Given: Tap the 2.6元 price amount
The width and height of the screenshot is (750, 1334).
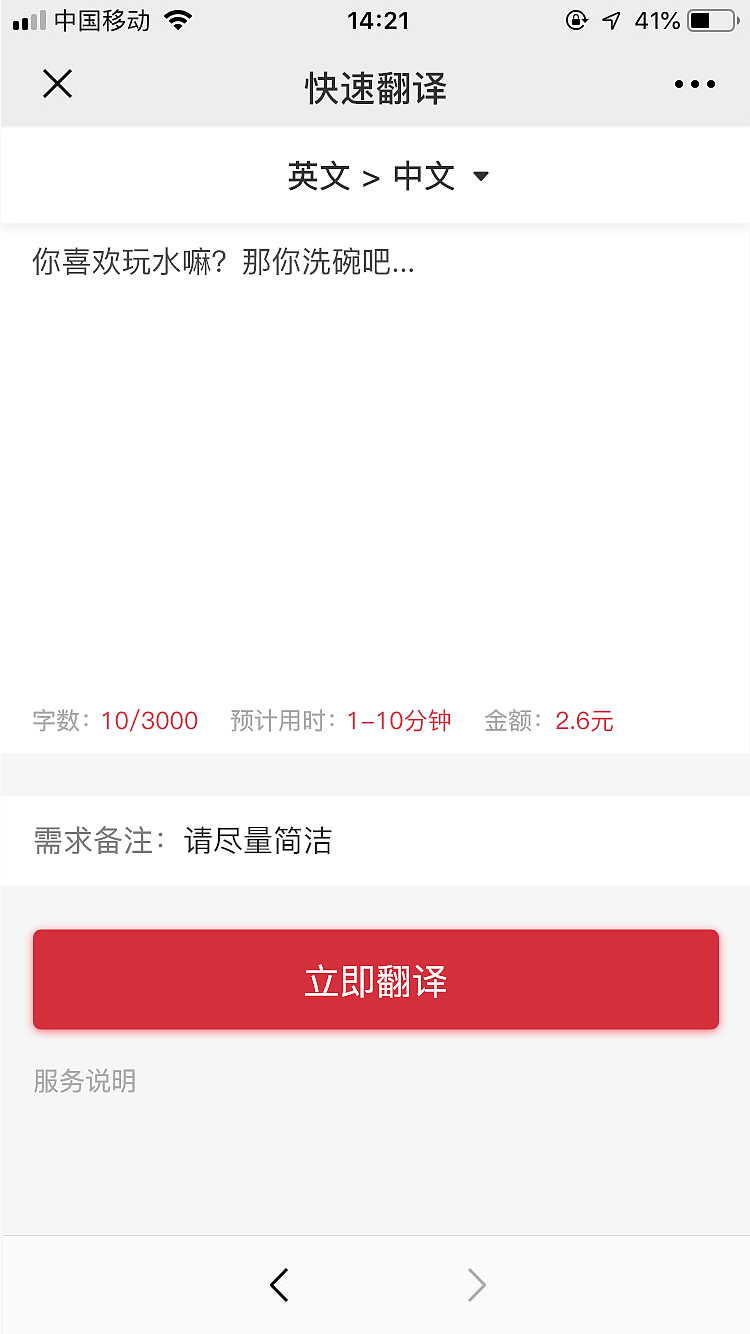Looking at the screenshot, I should (583, 721).
